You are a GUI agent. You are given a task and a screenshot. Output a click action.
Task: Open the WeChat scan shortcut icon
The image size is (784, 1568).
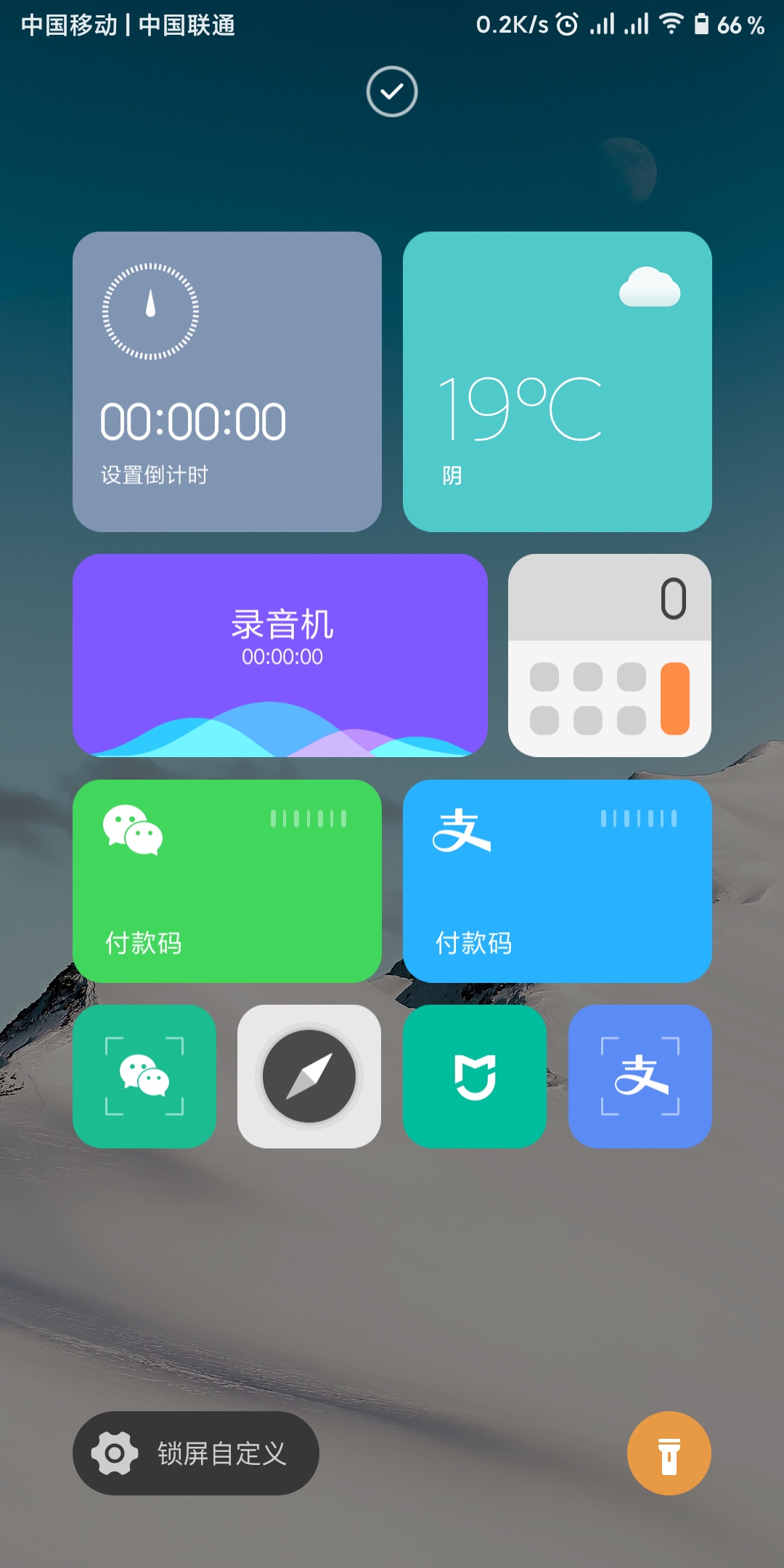click(x=144, y=1076)
